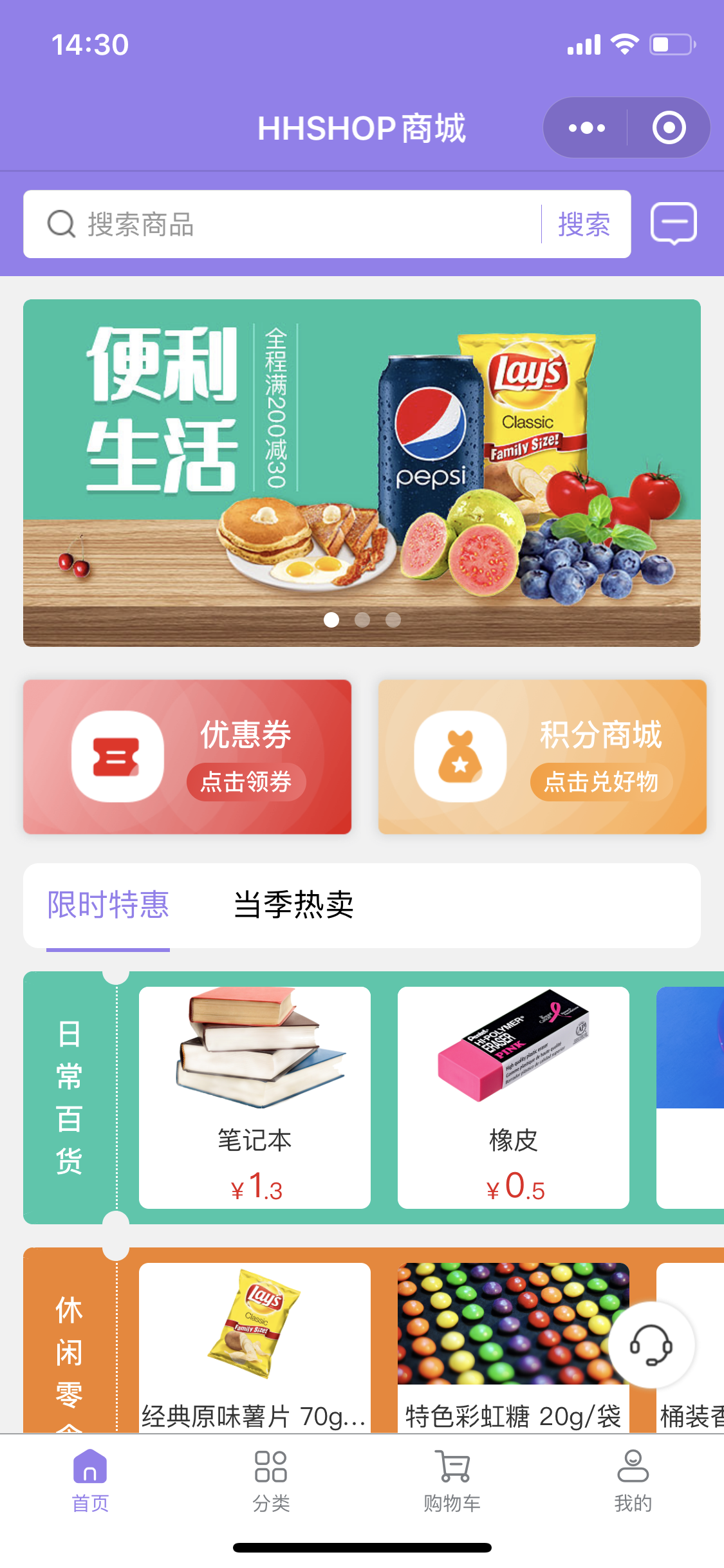Switch to the 当季热卖 tab
The width and height of the screenshot is (724, 1568).
[293, 905]
